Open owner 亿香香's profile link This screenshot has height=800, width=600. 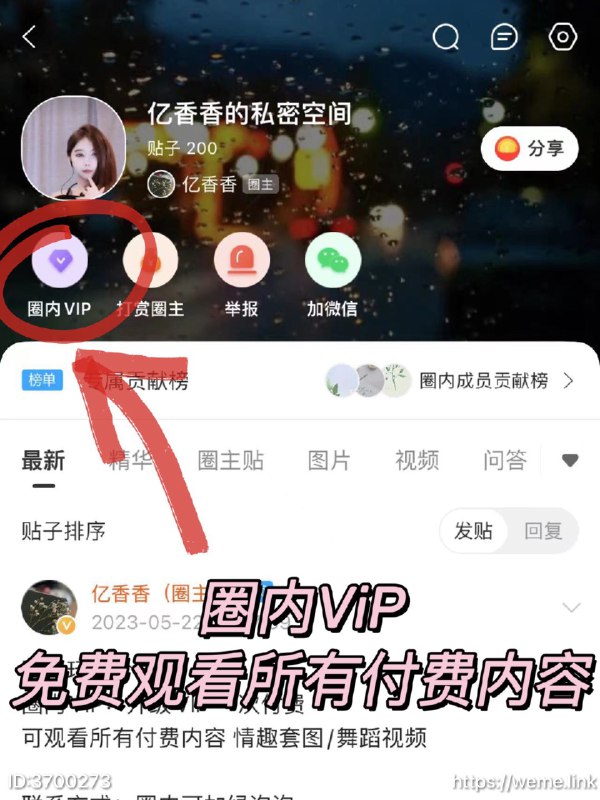208,184
